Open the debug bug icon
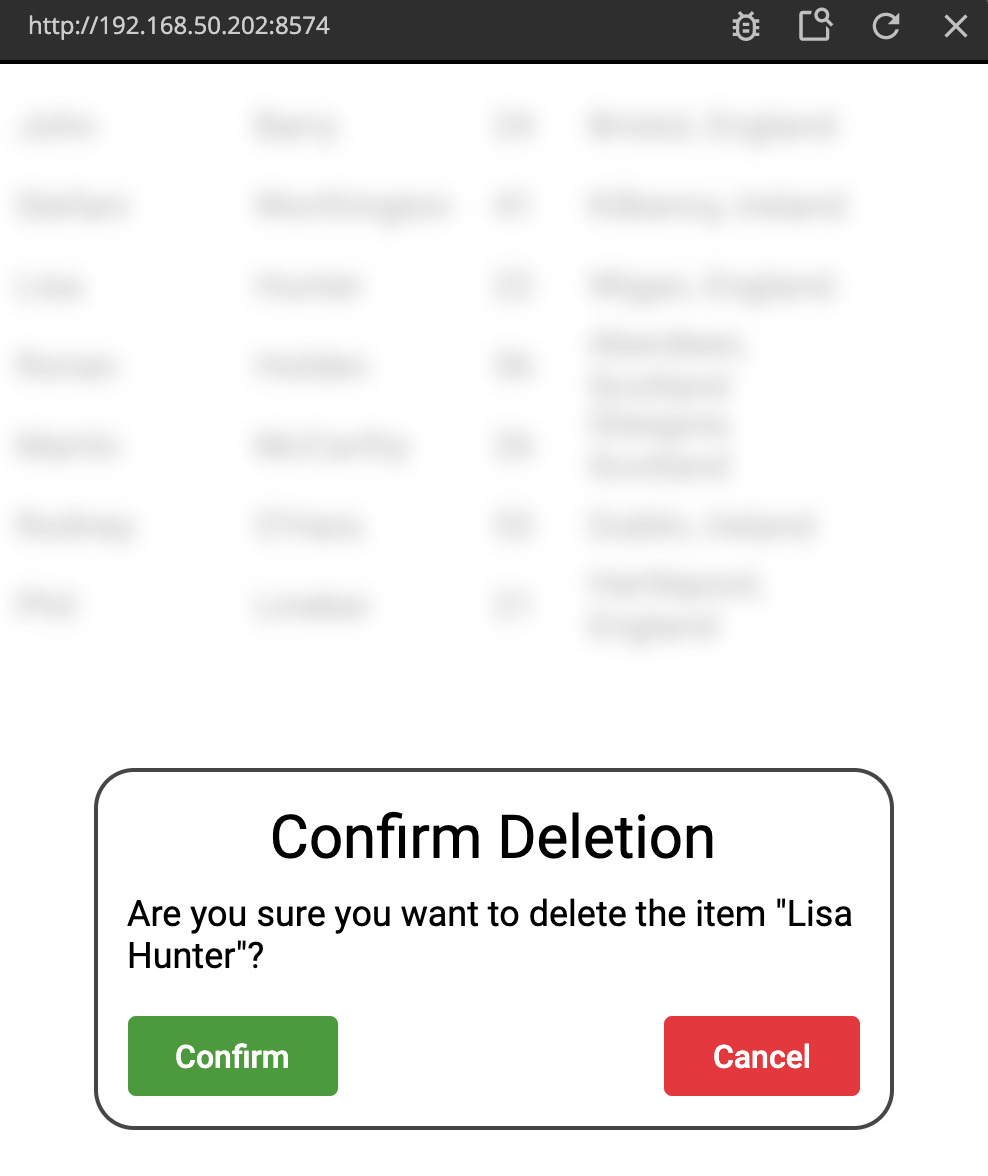The width and height of the screenshot is (988, 1176). pyautogui.click(x=745, y=26)
